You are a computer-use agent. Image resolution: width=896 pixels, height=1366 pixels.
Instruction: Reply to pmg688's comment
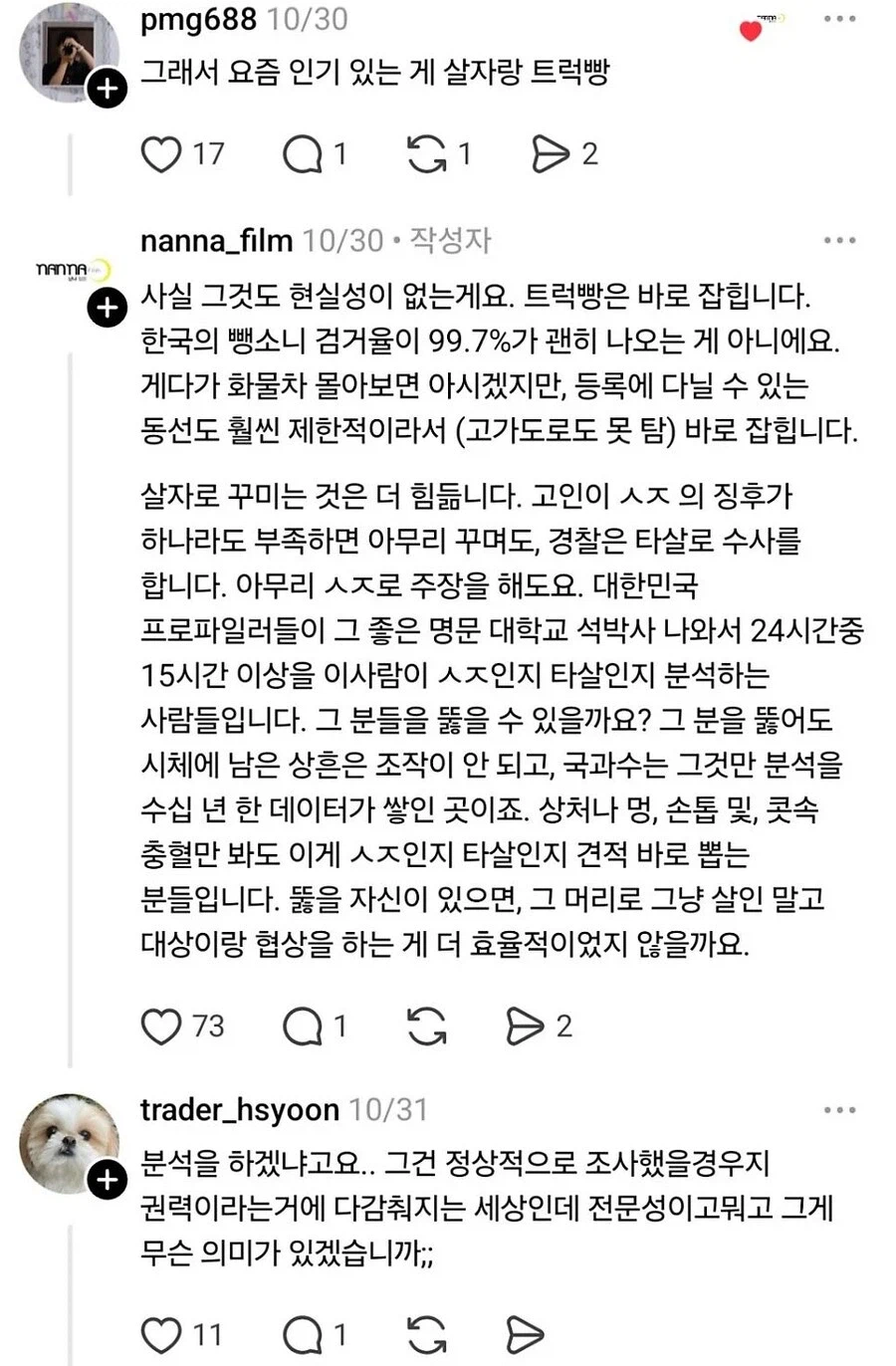303,154
